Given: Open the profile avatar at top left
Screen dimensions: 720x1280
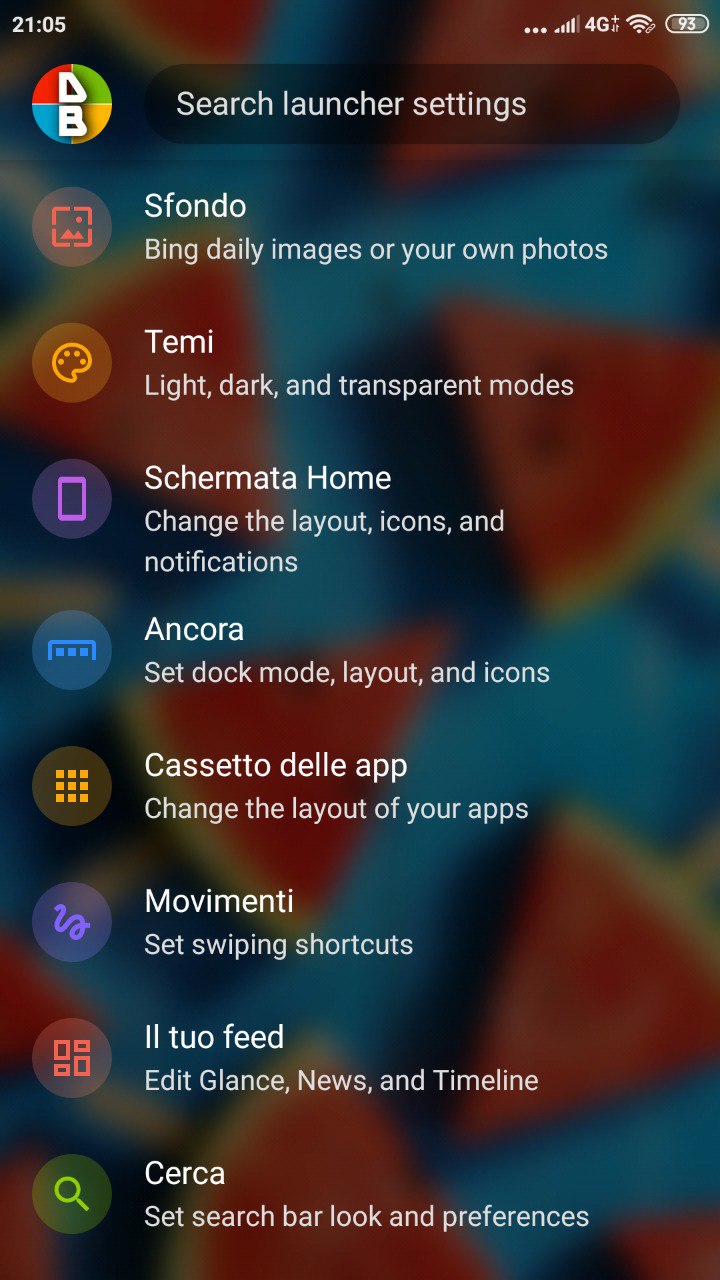Looking at the screenshot, I should (72, 104).
